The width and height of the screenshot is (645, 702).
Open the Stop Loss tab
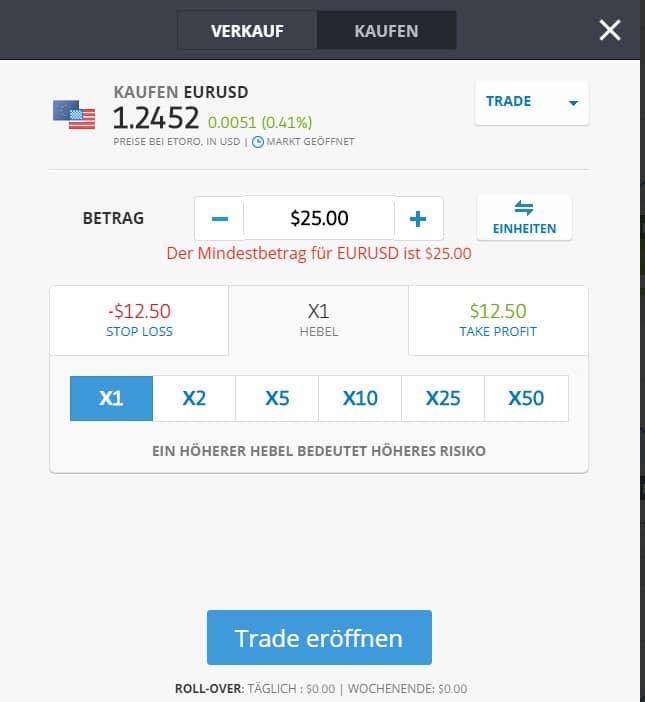[x=139, y=320]
